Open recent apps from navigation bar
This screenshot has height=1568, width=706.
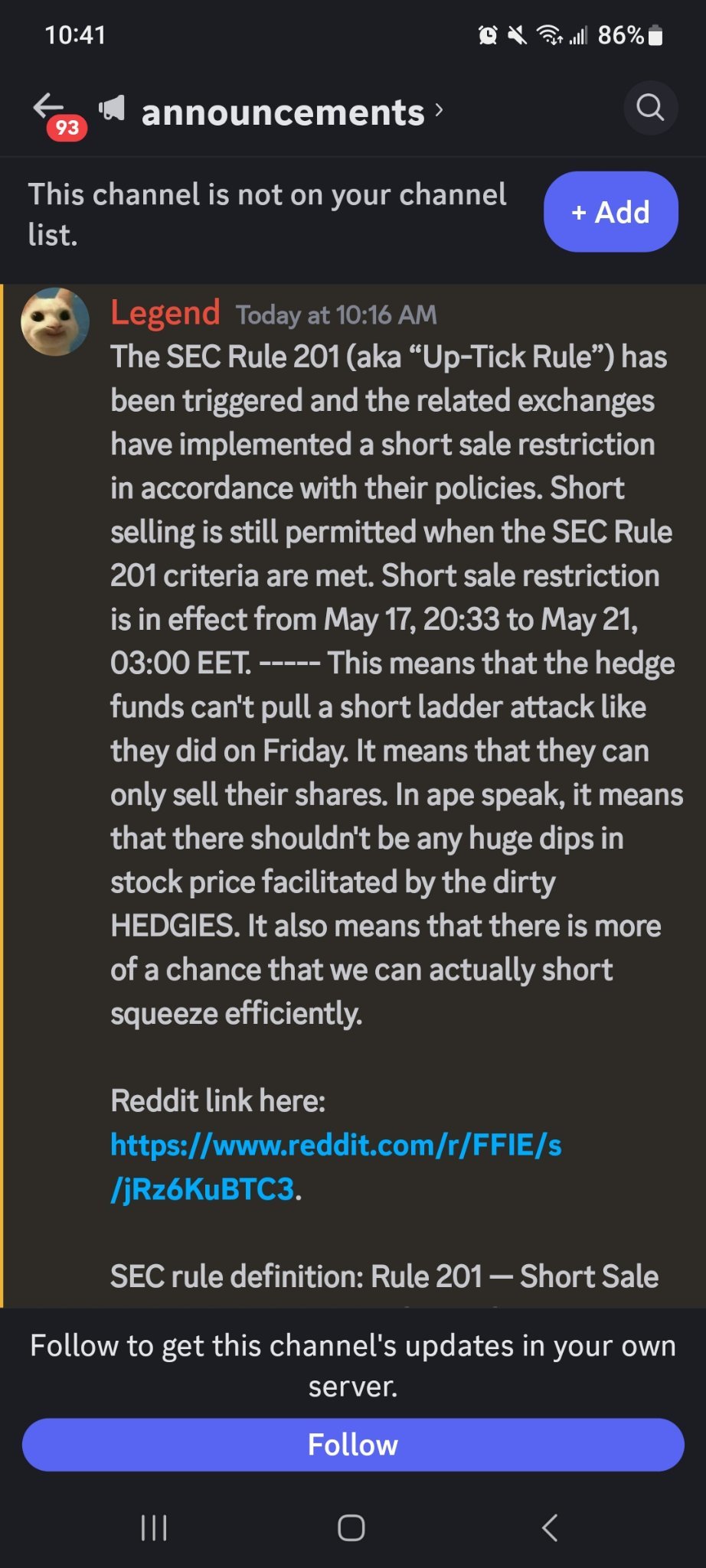tap(154, 1528)
